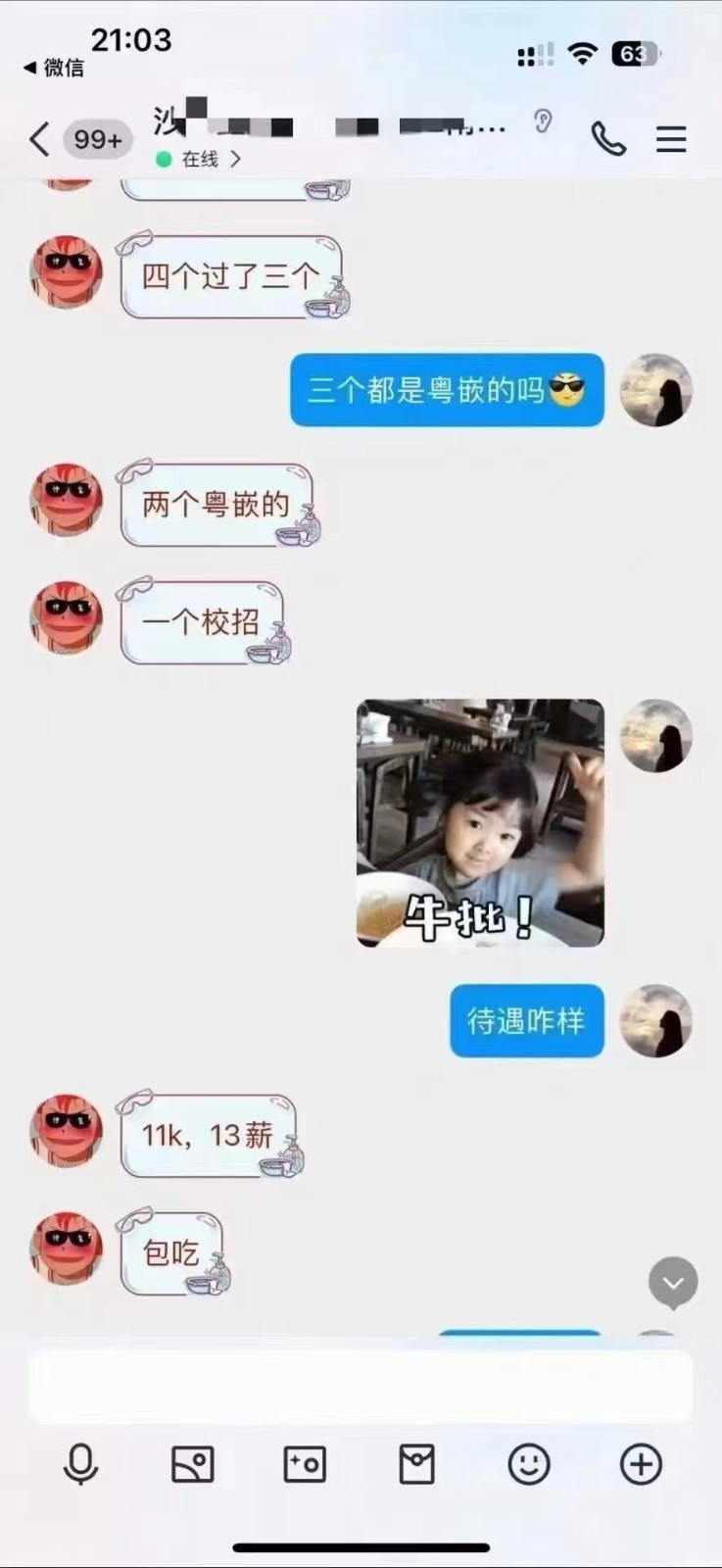Tap the ear icon beside the contact name
This screenshot has height=1568, width=722.
tap(543, 122)
